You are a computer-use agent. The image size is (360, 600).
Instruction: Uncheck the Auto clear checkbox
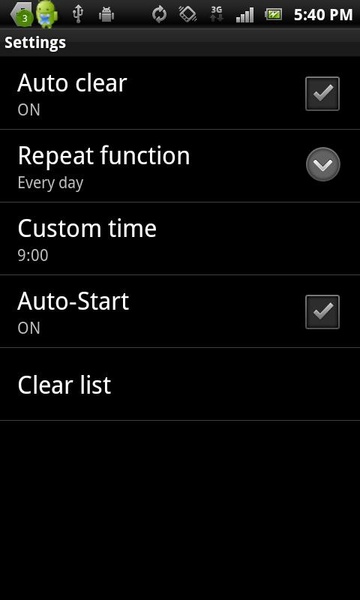[x=322, y=94]
